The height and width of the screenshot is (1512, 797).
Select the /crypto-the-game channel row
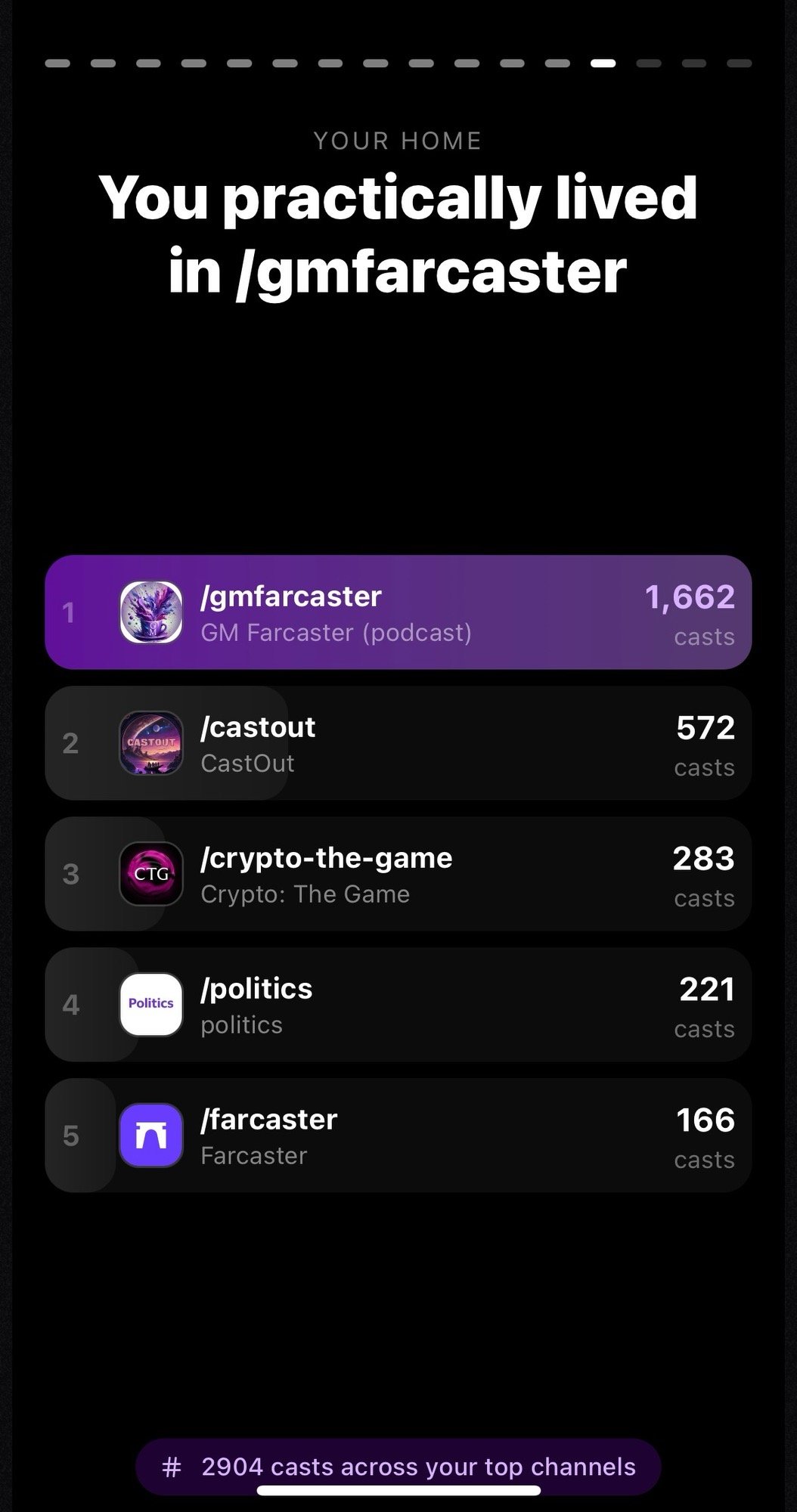398,874
